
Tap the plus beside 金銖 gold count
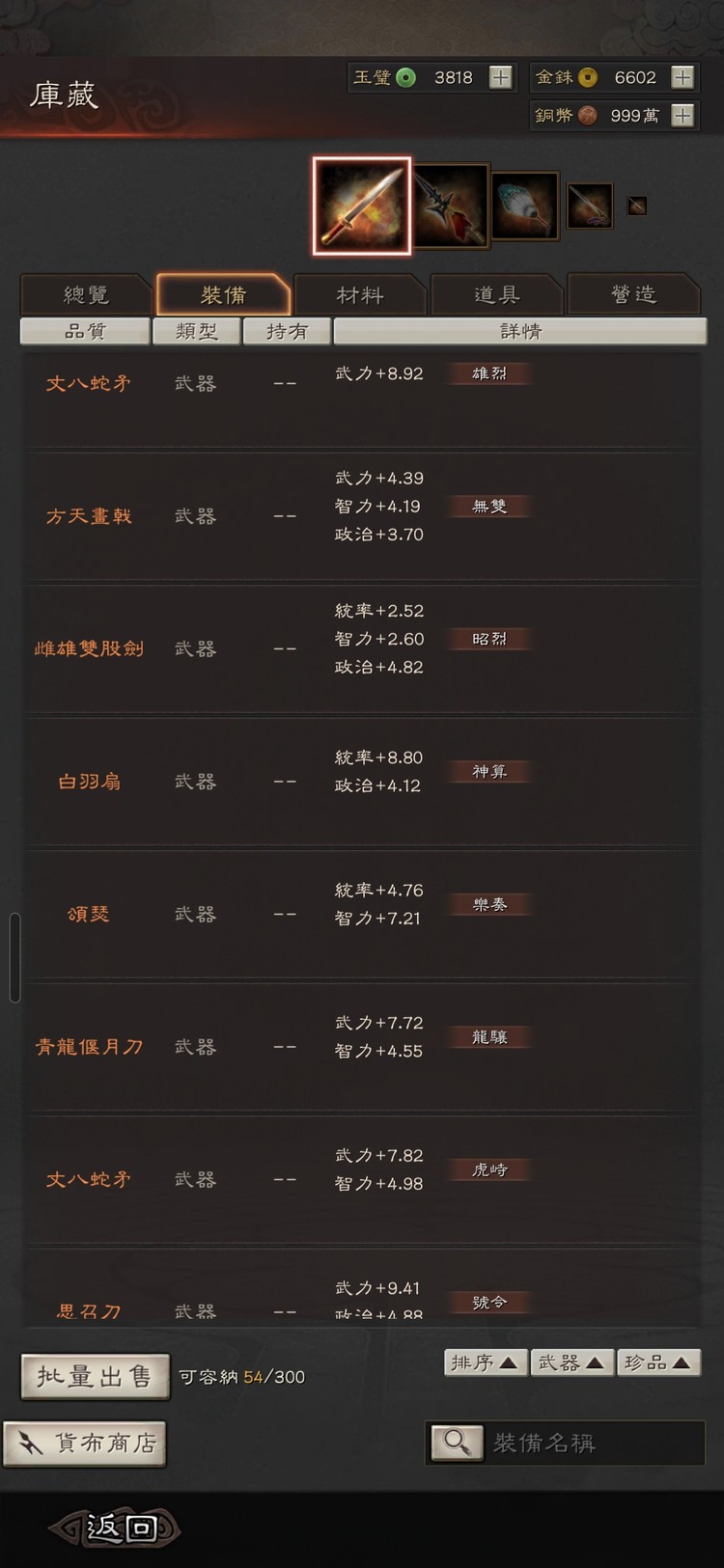coord(684,77)
